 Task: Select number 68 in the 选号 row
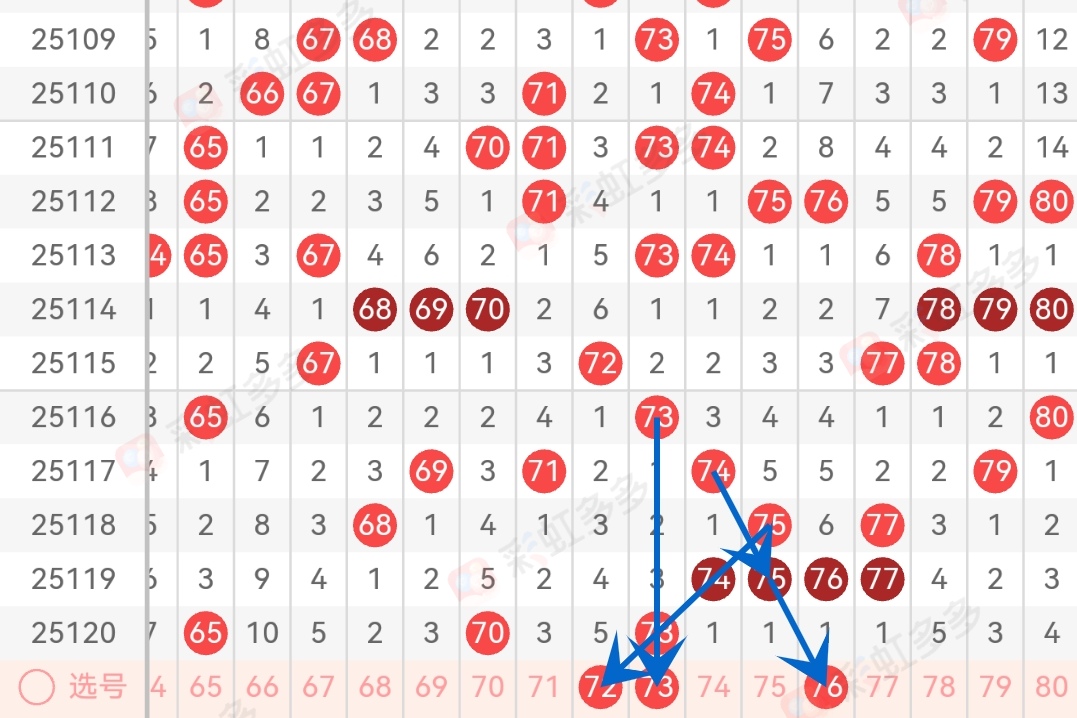point(374,688)
